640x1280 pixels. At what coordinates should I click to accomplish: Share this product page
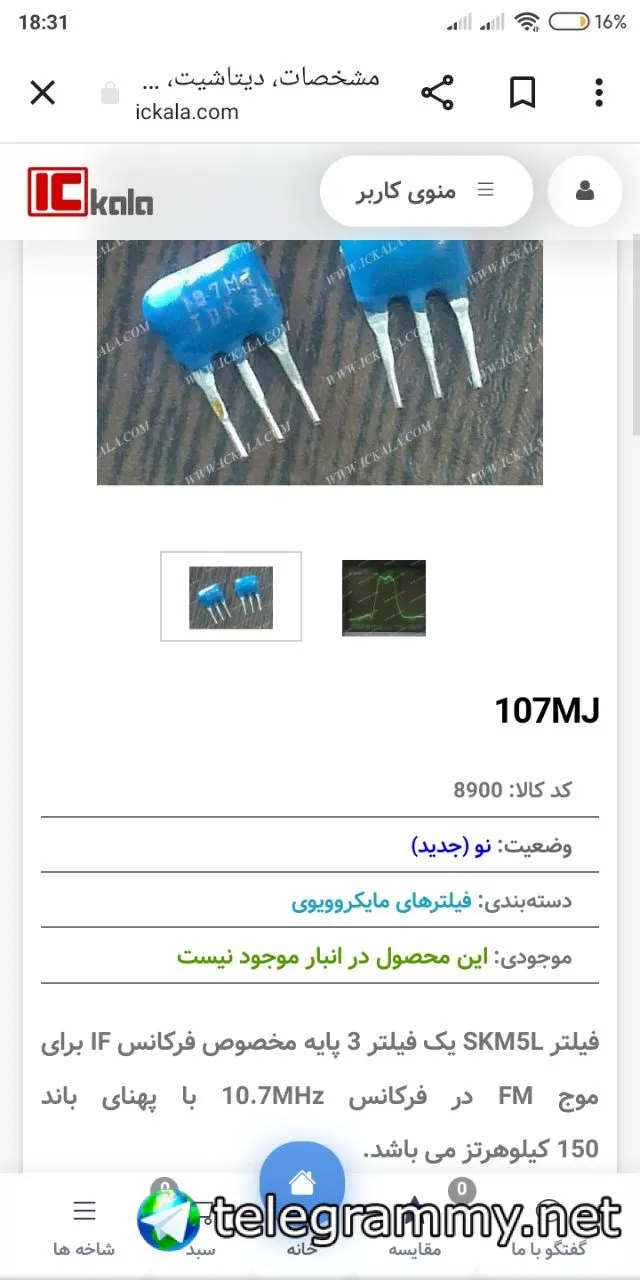[x=437, y=94]
